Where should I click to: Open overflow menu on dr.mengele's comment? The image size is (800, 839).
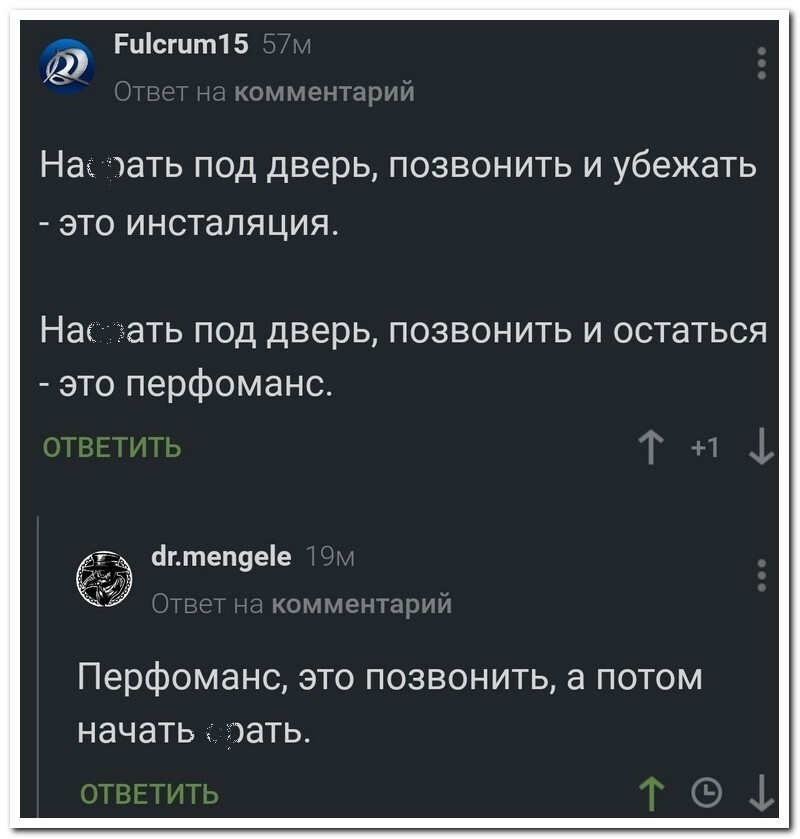click(762, 576)
